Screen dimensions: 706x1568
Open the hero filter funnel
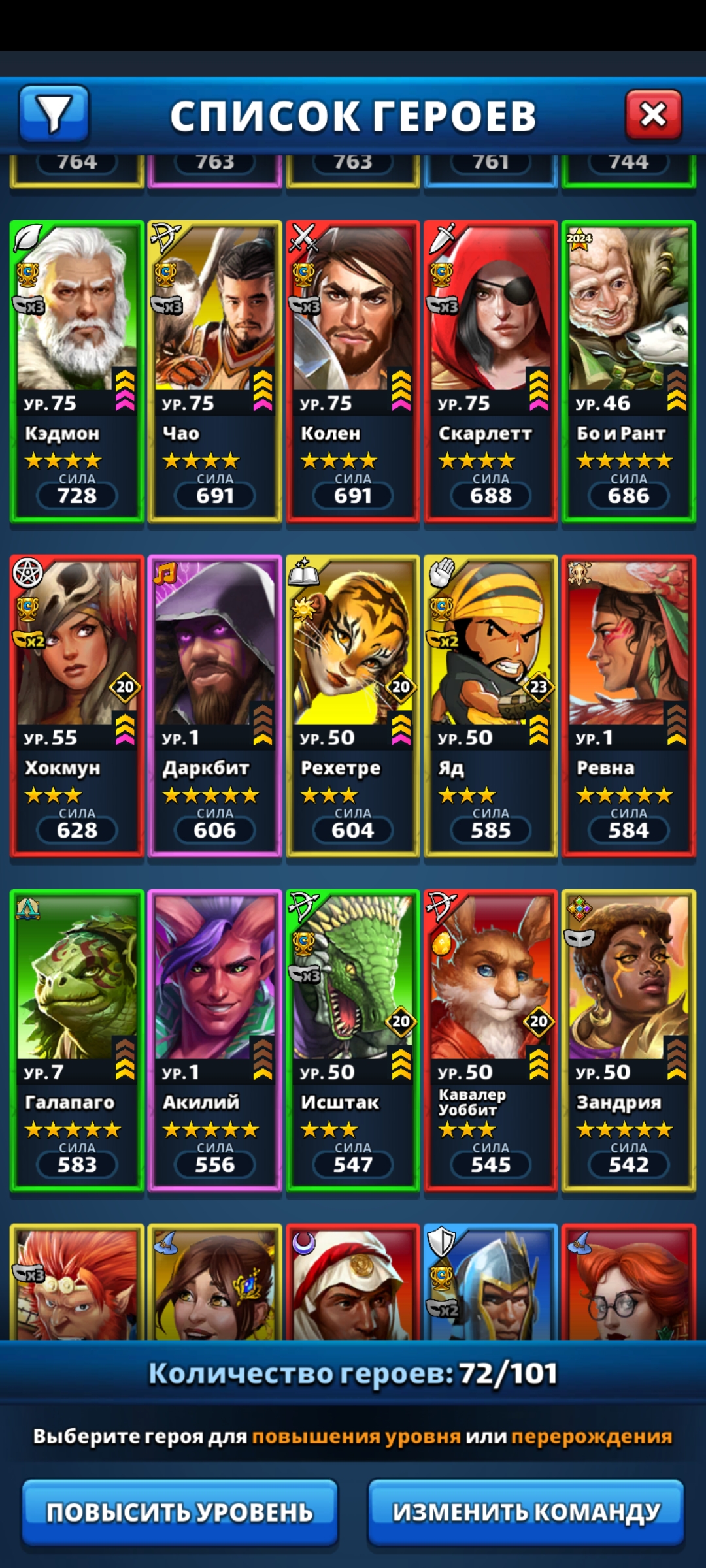pyautogui.click(x=54, y=114)
